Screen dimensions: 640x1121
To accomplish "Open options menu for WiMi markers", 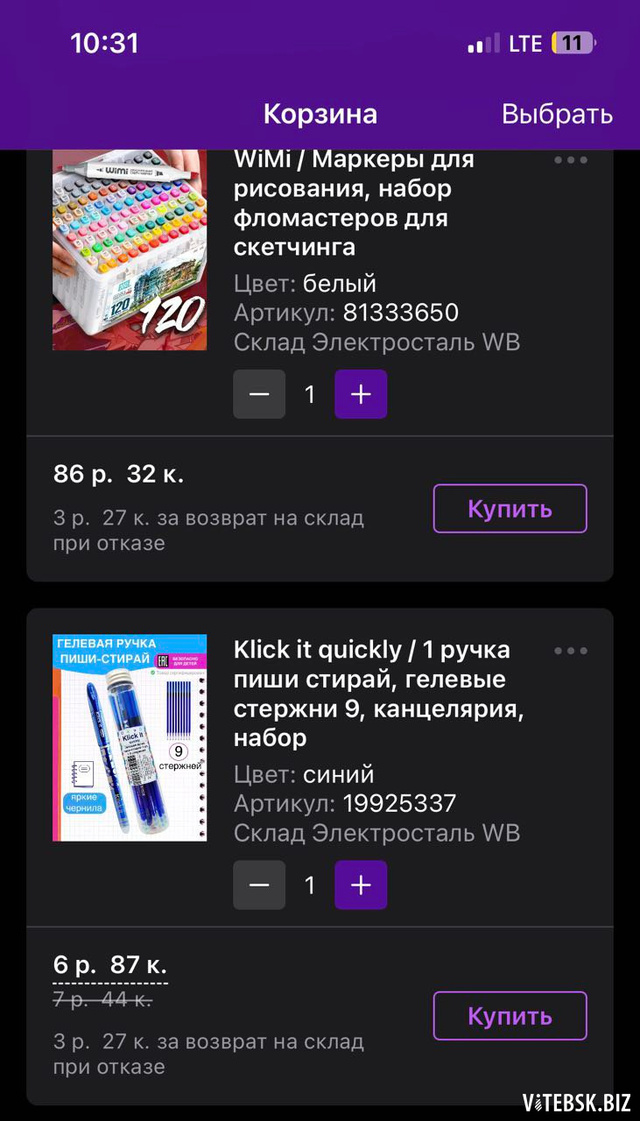I will pos(570,160).
